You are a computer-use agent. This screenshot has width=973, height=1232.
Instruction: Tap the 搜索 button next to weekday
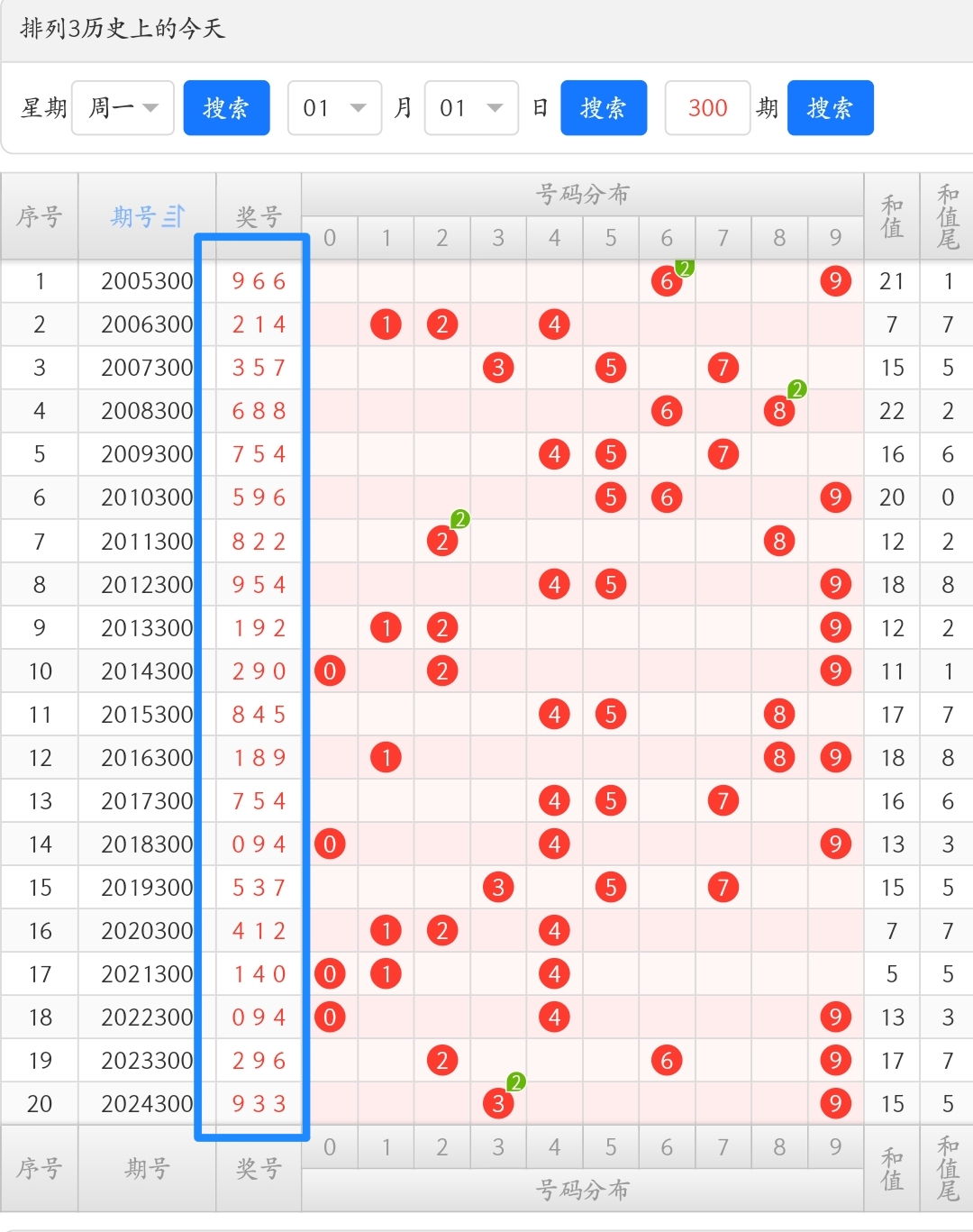226,108
